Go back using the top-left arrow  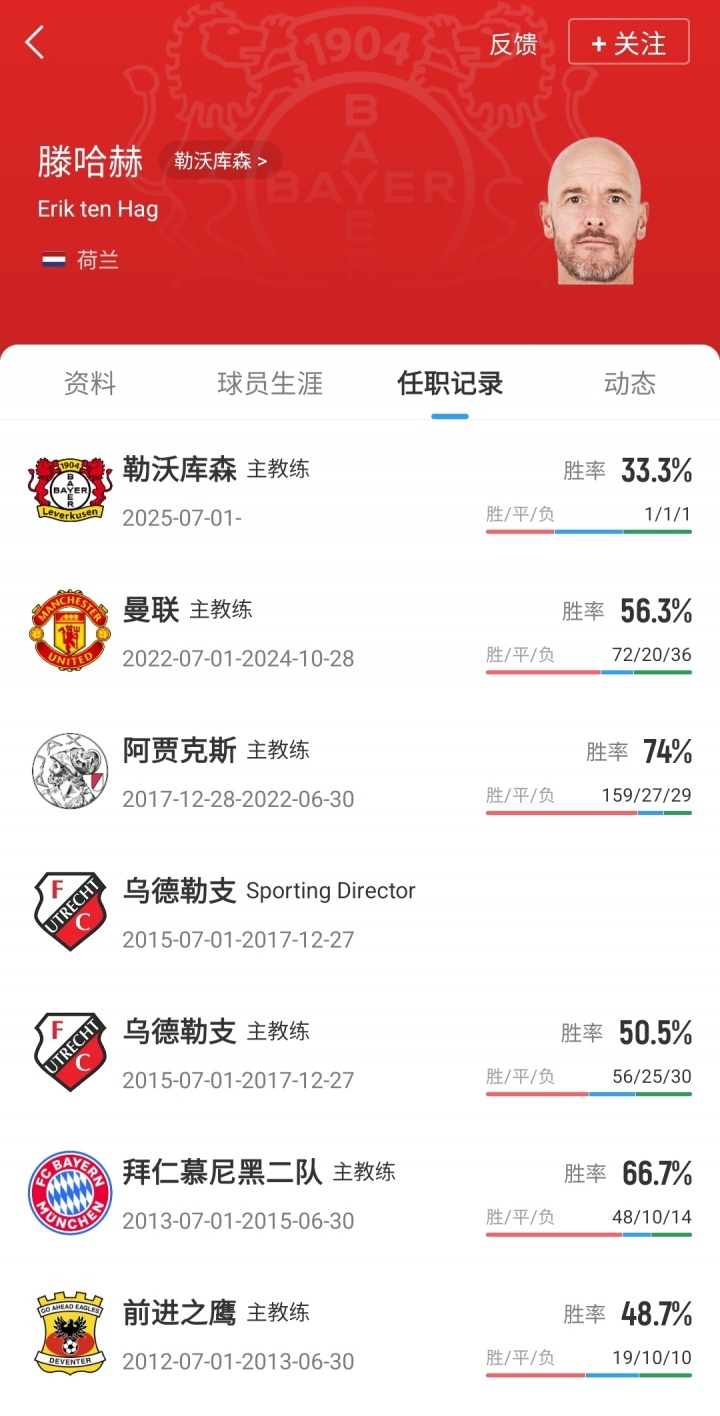tap(35, 43)
